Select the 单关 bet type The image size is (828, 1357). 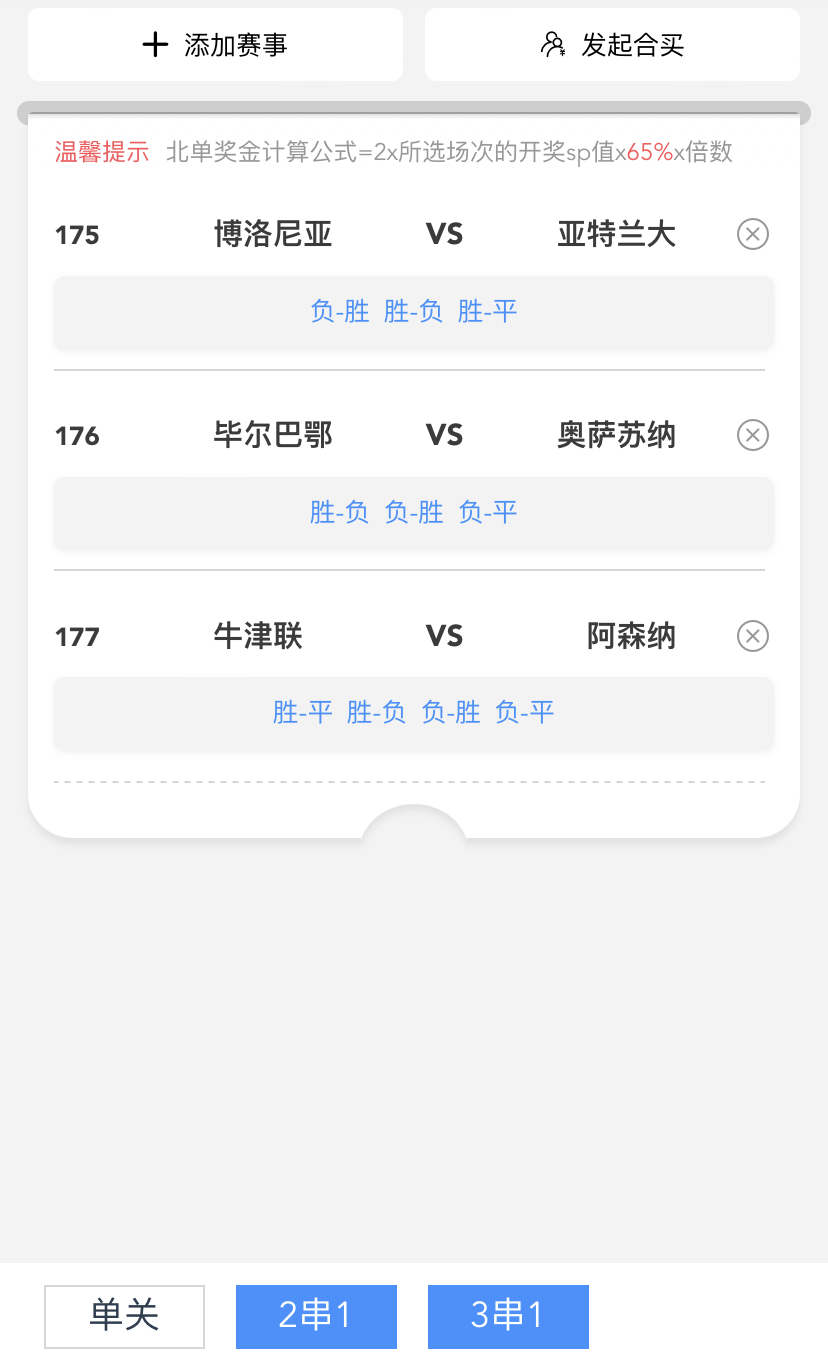click(124, 1316)
